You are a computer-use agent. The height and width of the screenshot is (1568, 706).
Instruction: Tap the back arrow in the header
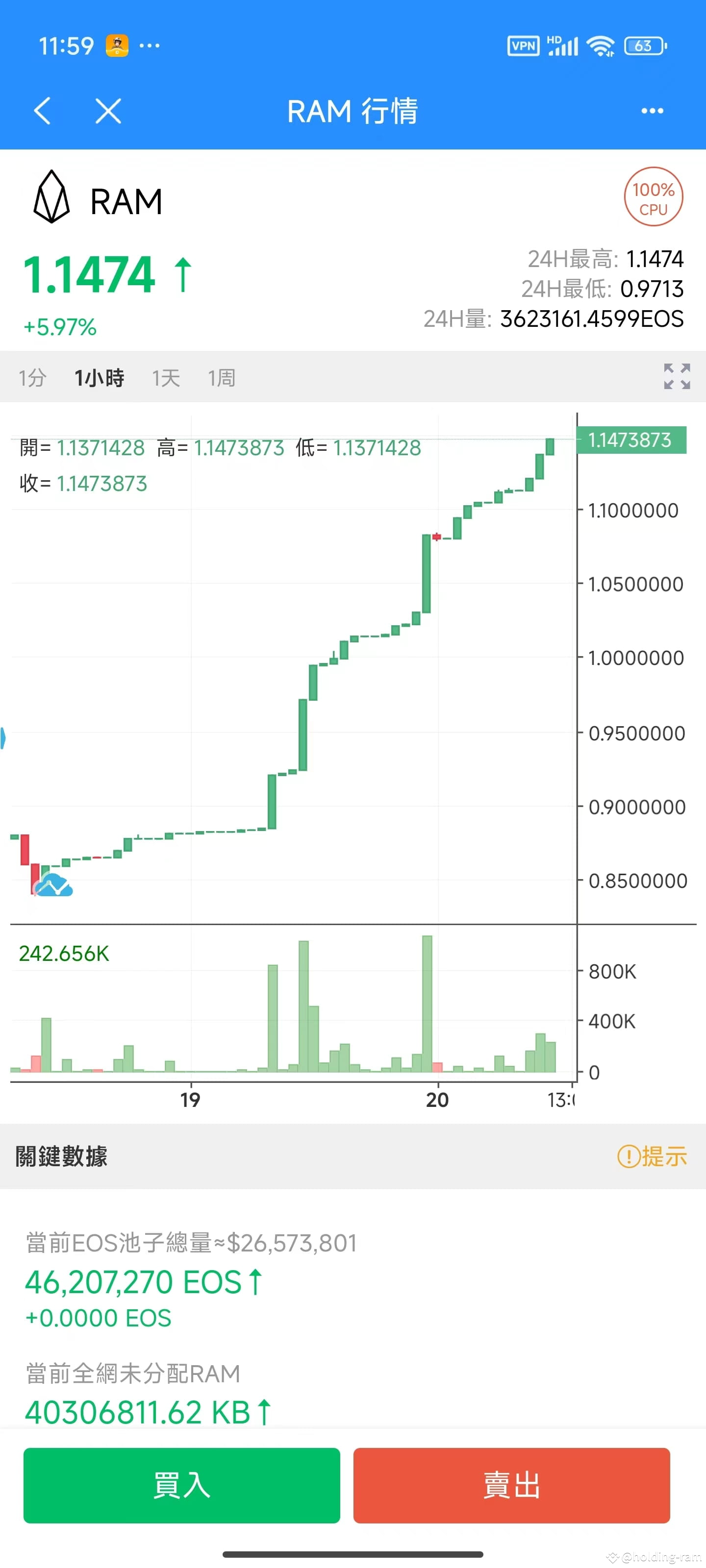click(41, 111)
